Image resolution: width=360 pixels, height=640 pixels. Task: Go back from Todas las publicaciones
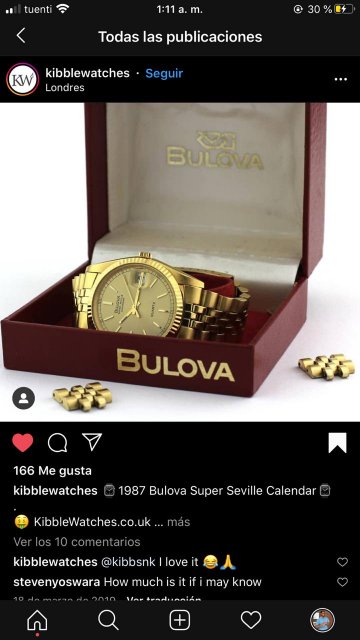click(x=21, y=36)
